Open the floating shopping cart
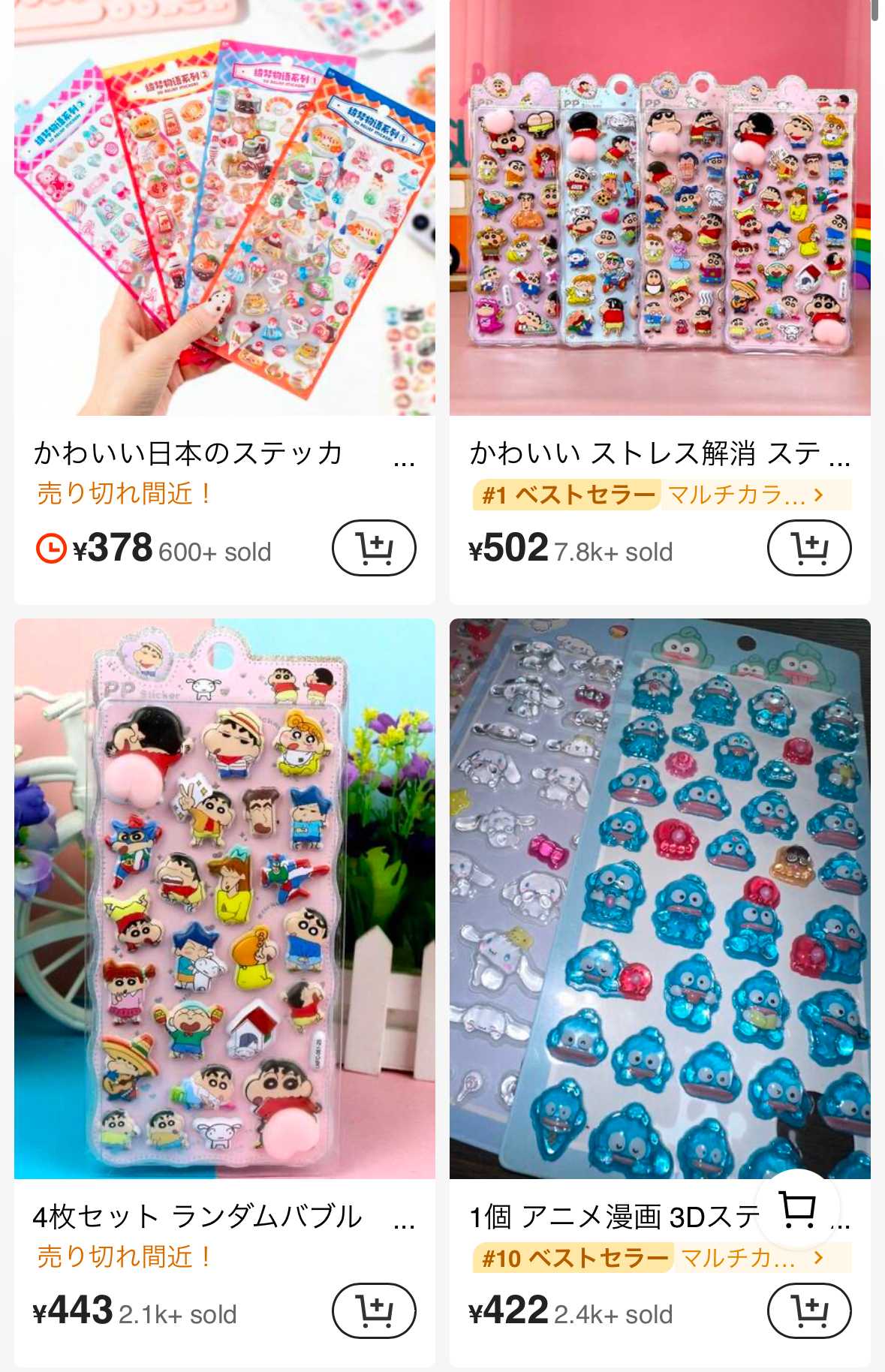This screenshot has height=1372, width=885. (x=797, y=1208)
